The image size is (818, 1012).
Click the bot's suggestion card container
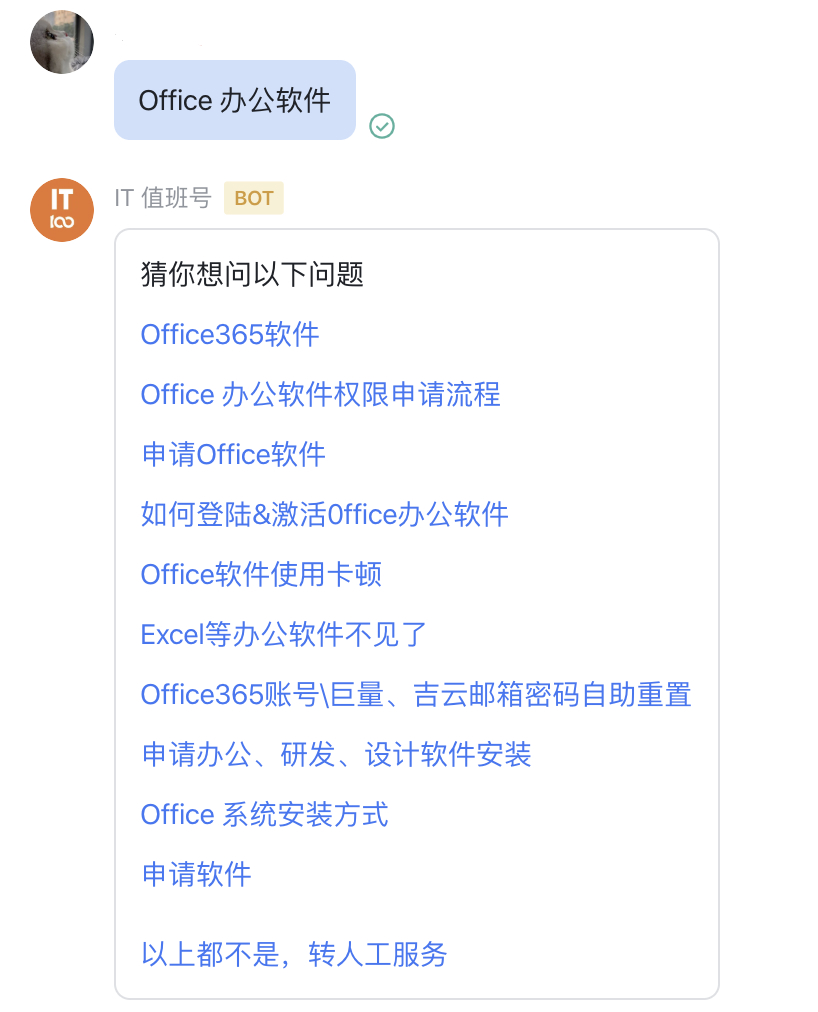click(x=418, y=615)
